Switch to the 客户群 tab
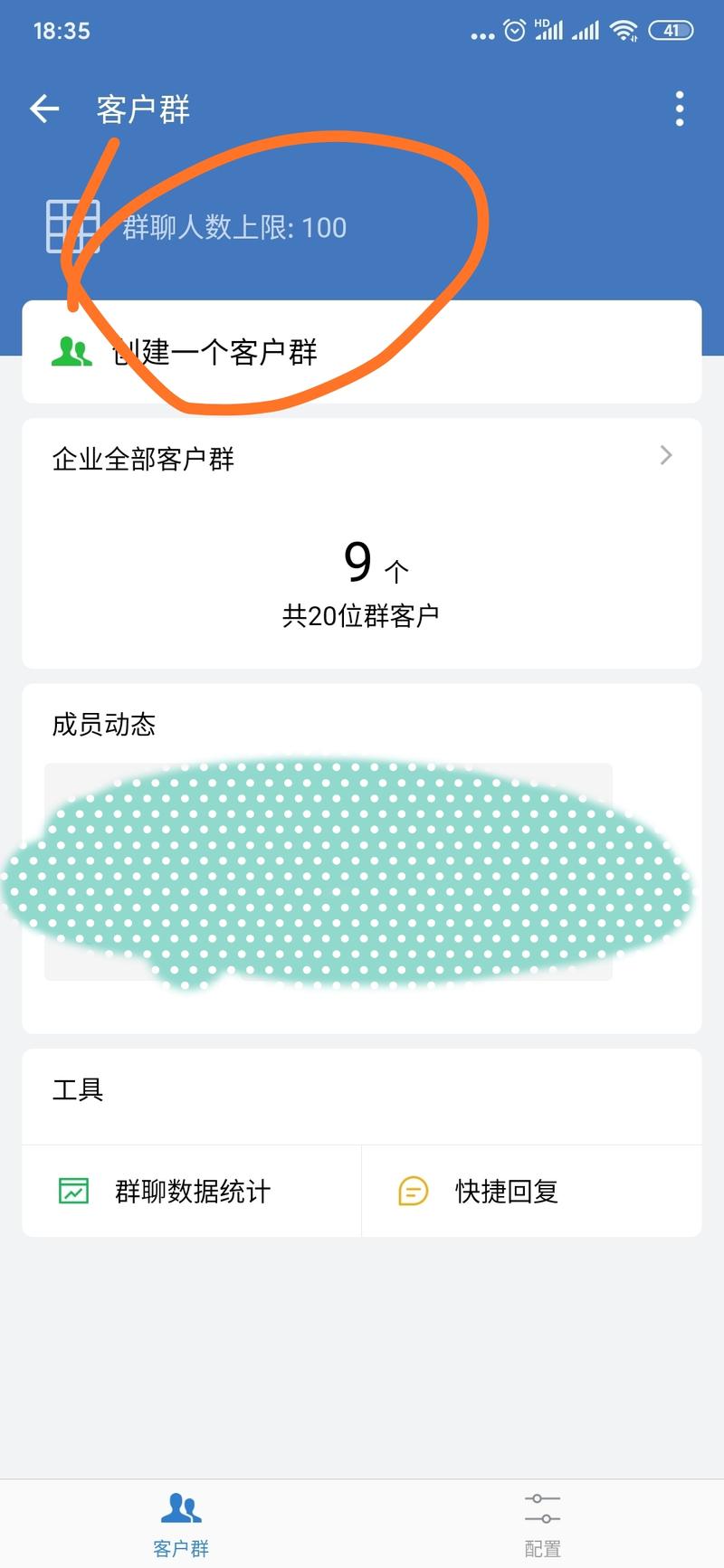Screen dimensions: 724x1568 point(180,1525)
